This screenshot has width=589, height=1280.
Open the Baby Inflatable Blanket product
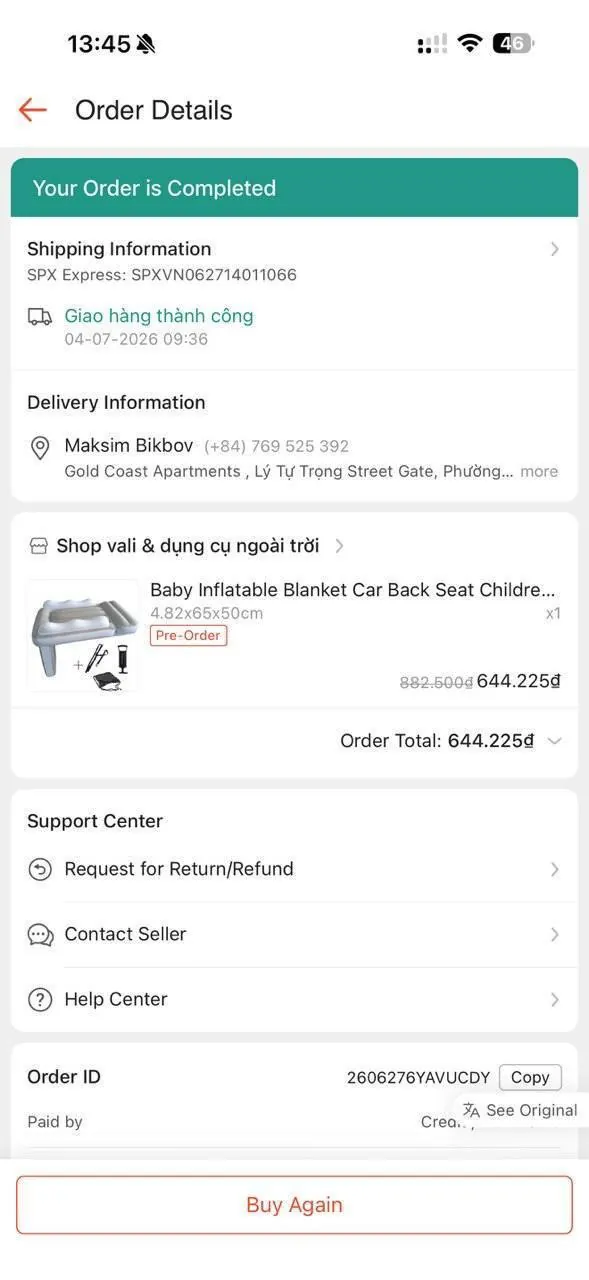(x=294, y=635)
